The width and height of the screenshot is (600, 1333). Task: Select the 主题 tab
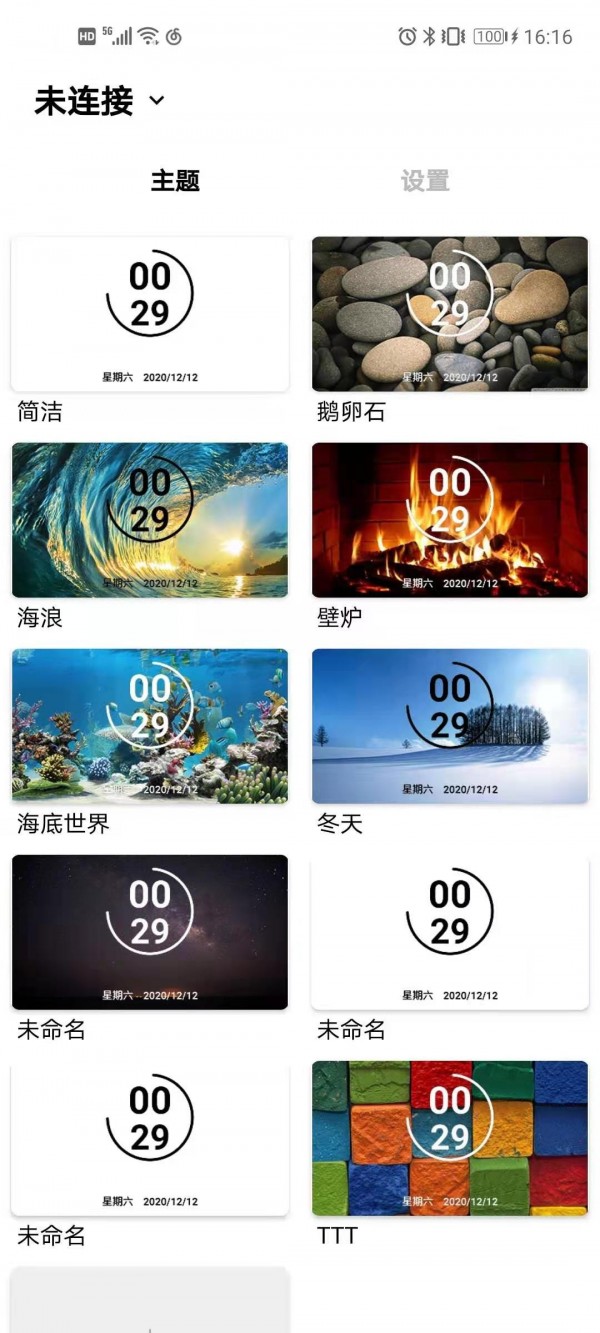[175, 181]
